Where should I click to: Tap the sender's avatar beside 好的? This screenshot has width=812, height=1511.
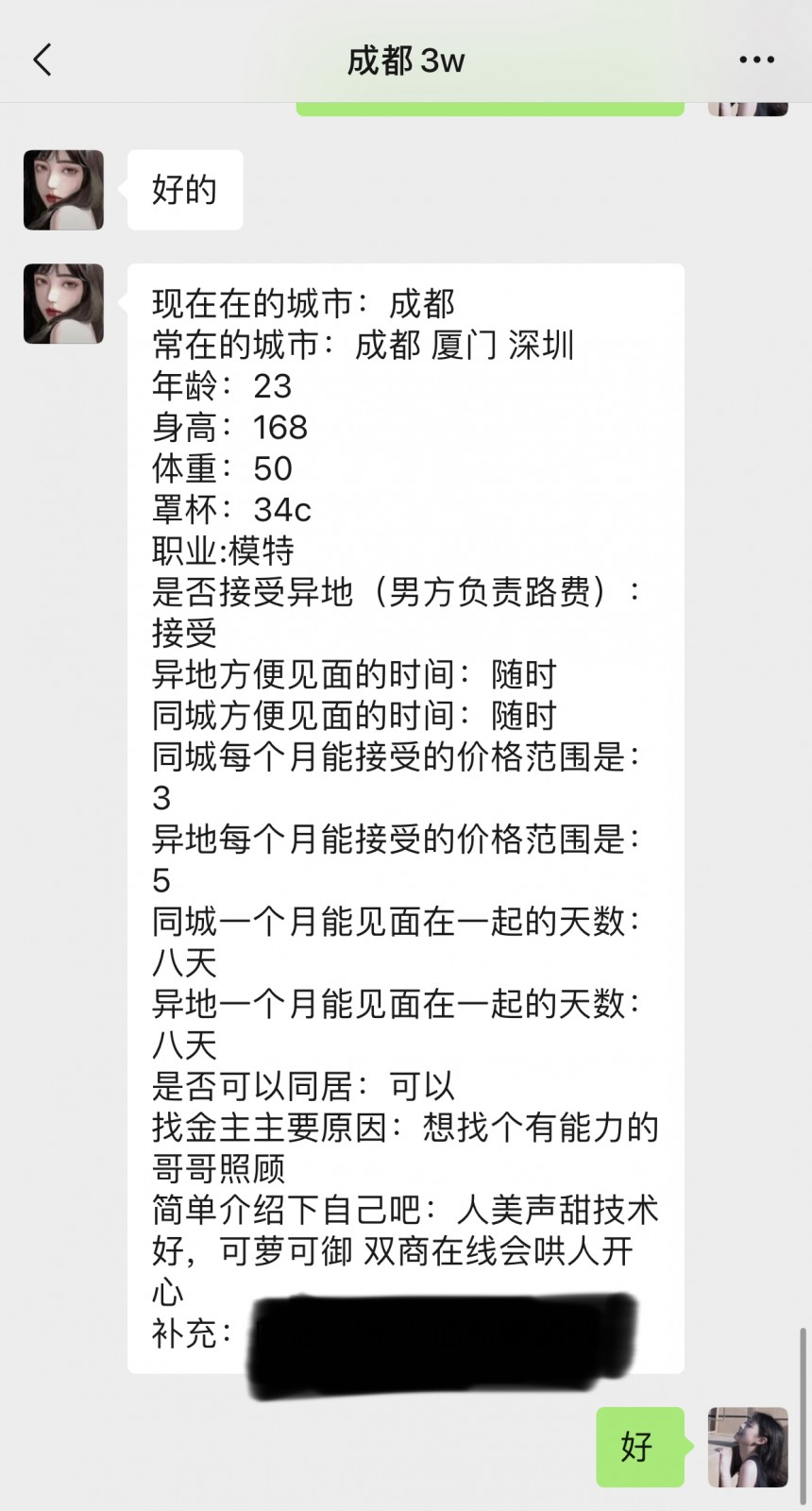(63, 190)
